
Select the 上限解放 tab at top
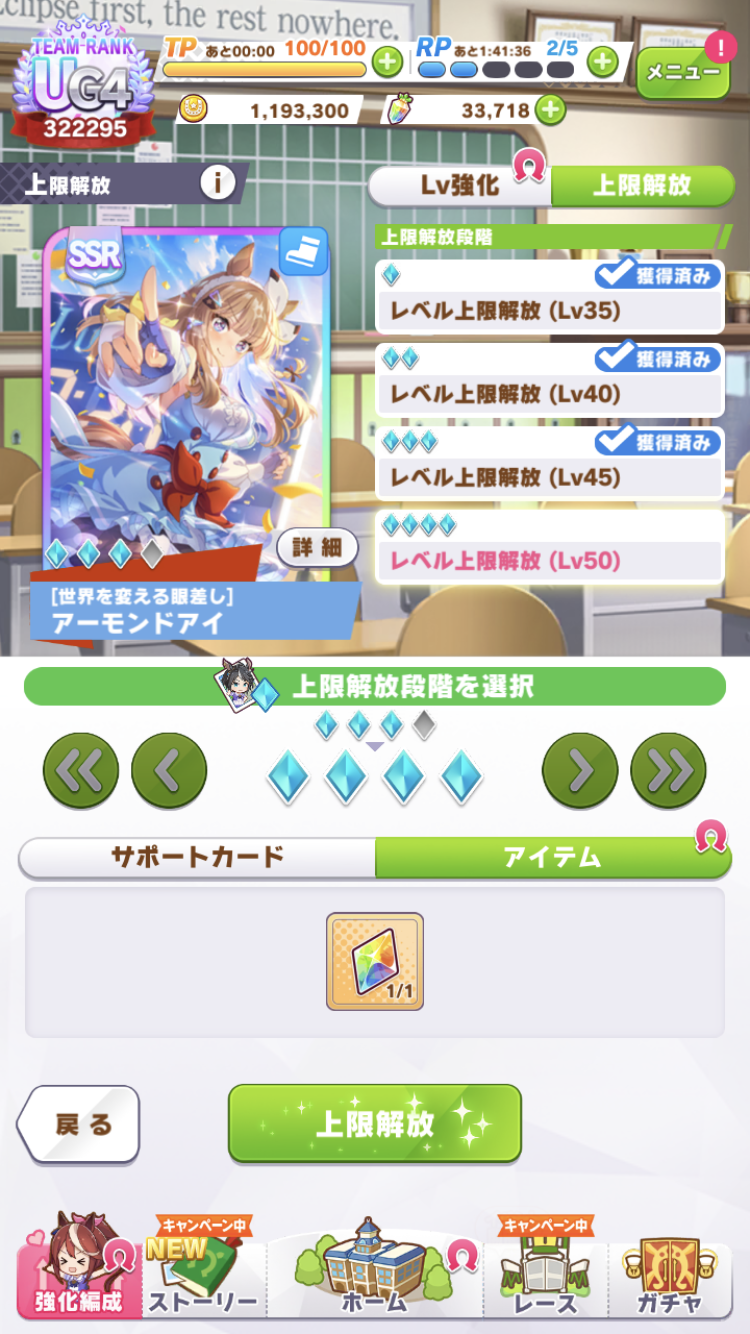point(642,186)
